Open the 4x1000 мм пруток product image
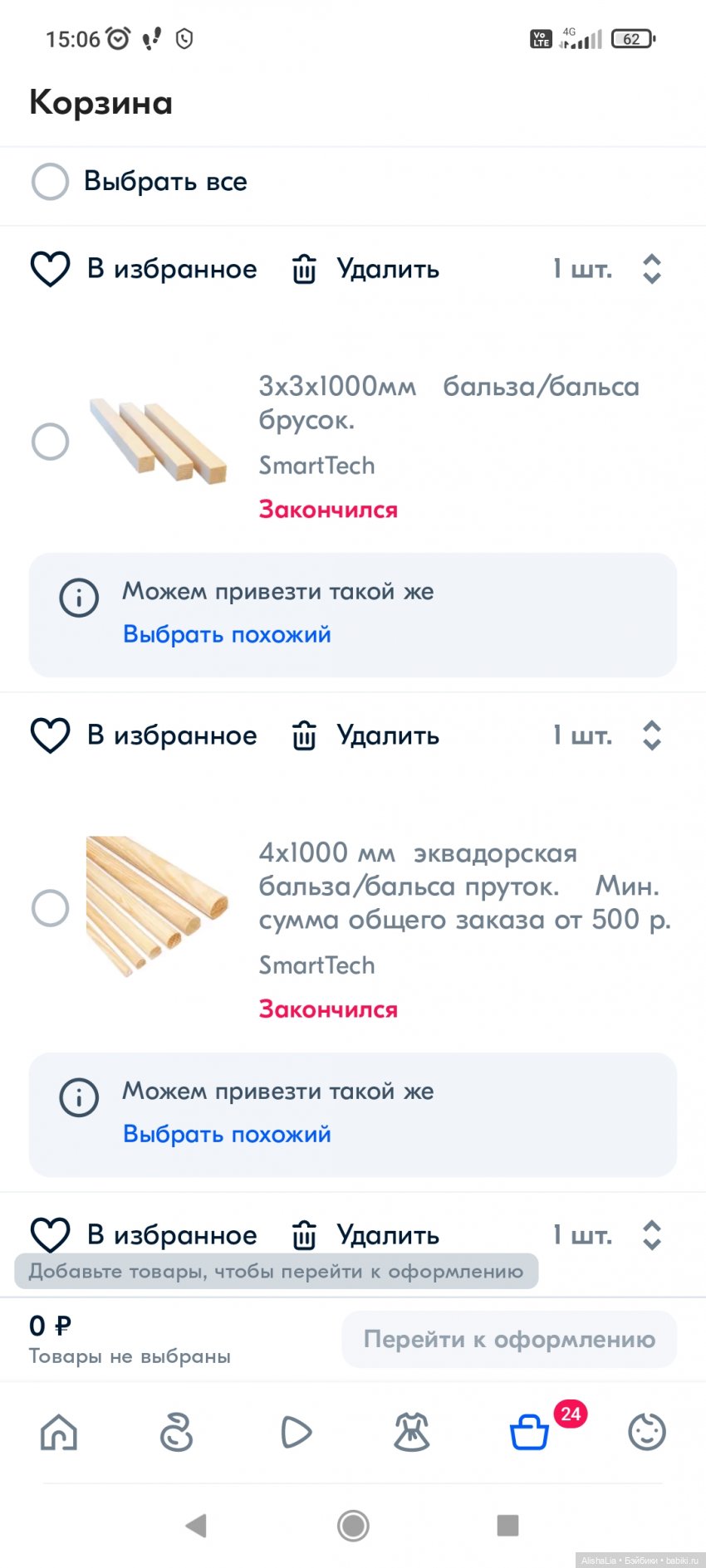The image size is (706, 1568). coord(158,906)
